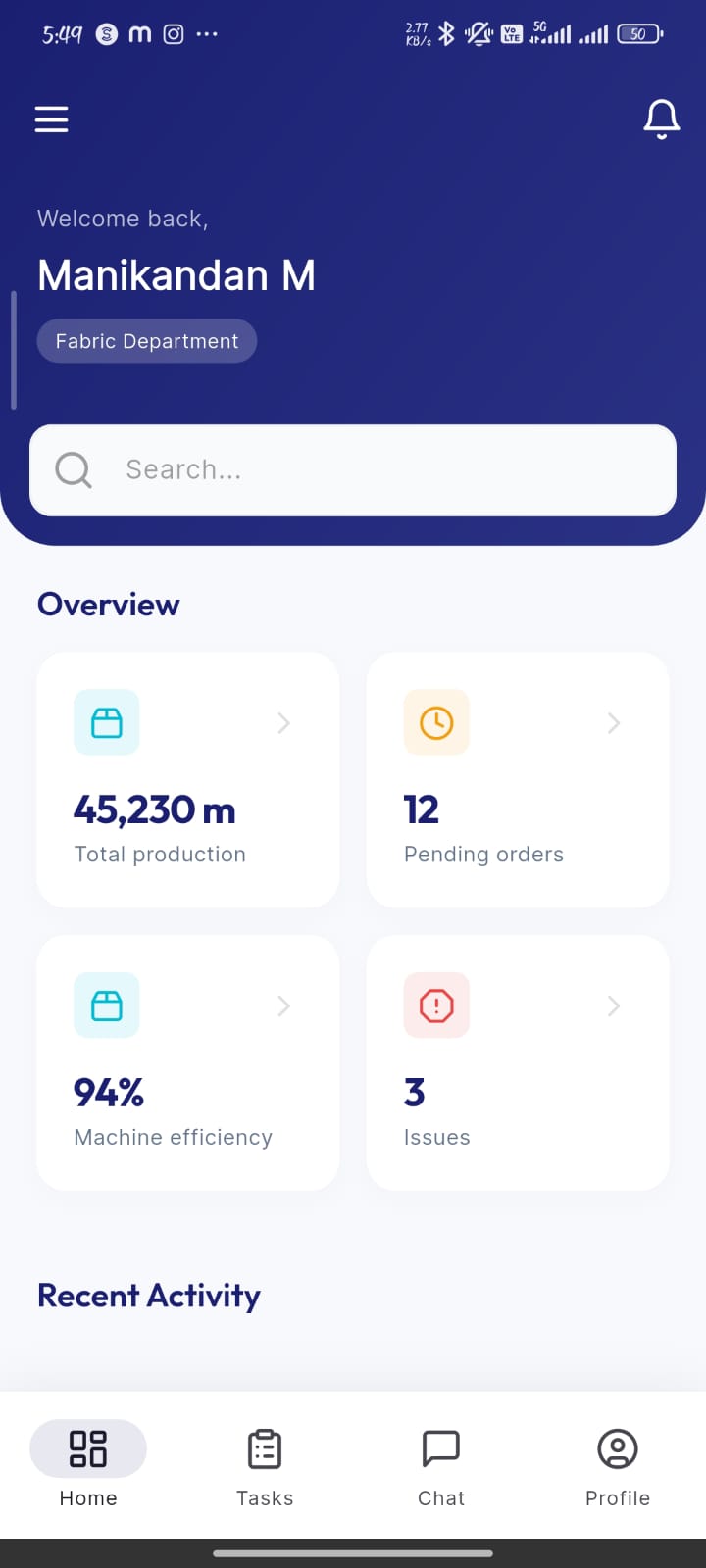Open the Tasks clipboard icon
Screen dimensions: 706x1568
pyautogui.click(x=265, y=1447)
